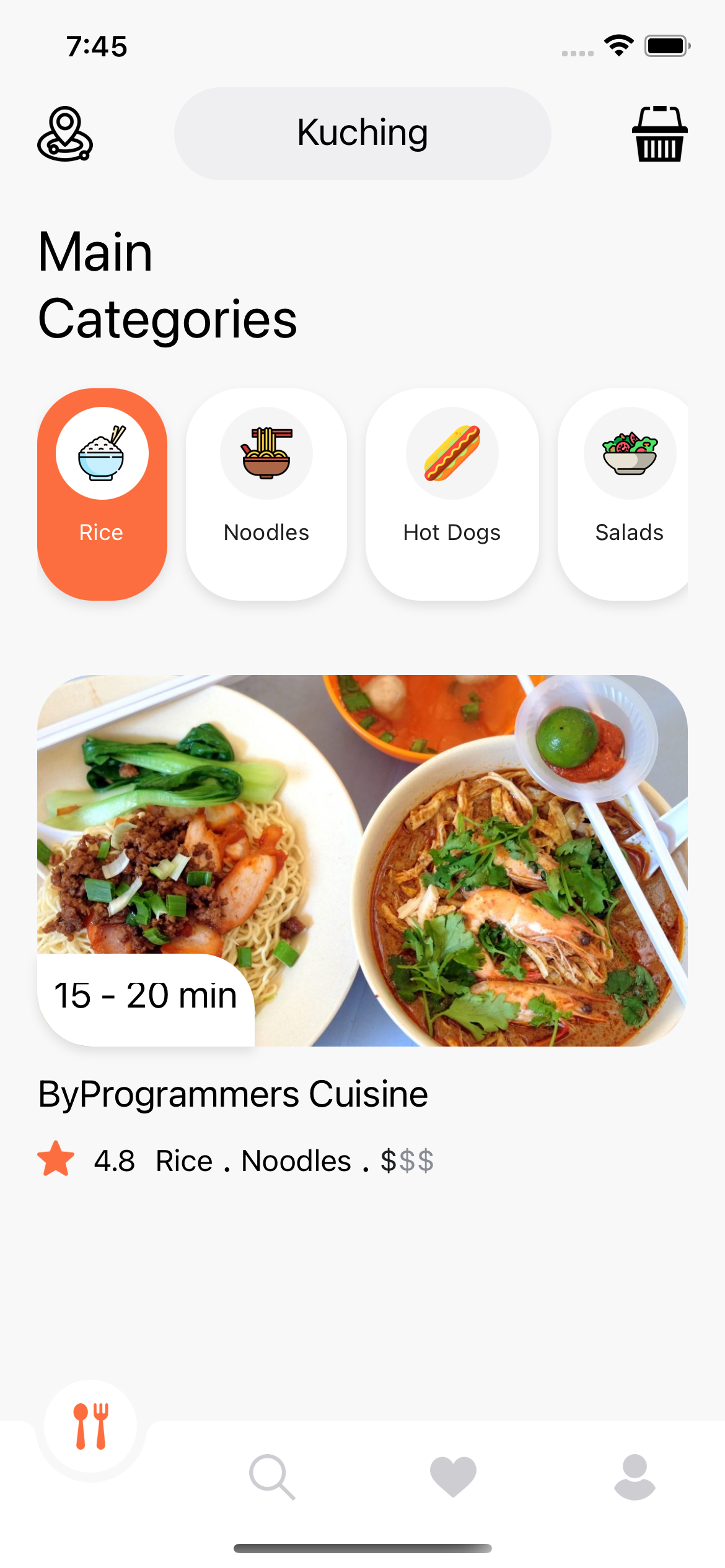Screen dimensions: 725x1568
Task: Click the hot dog icon
Action: pyautogui.click(x=452, y=453)
